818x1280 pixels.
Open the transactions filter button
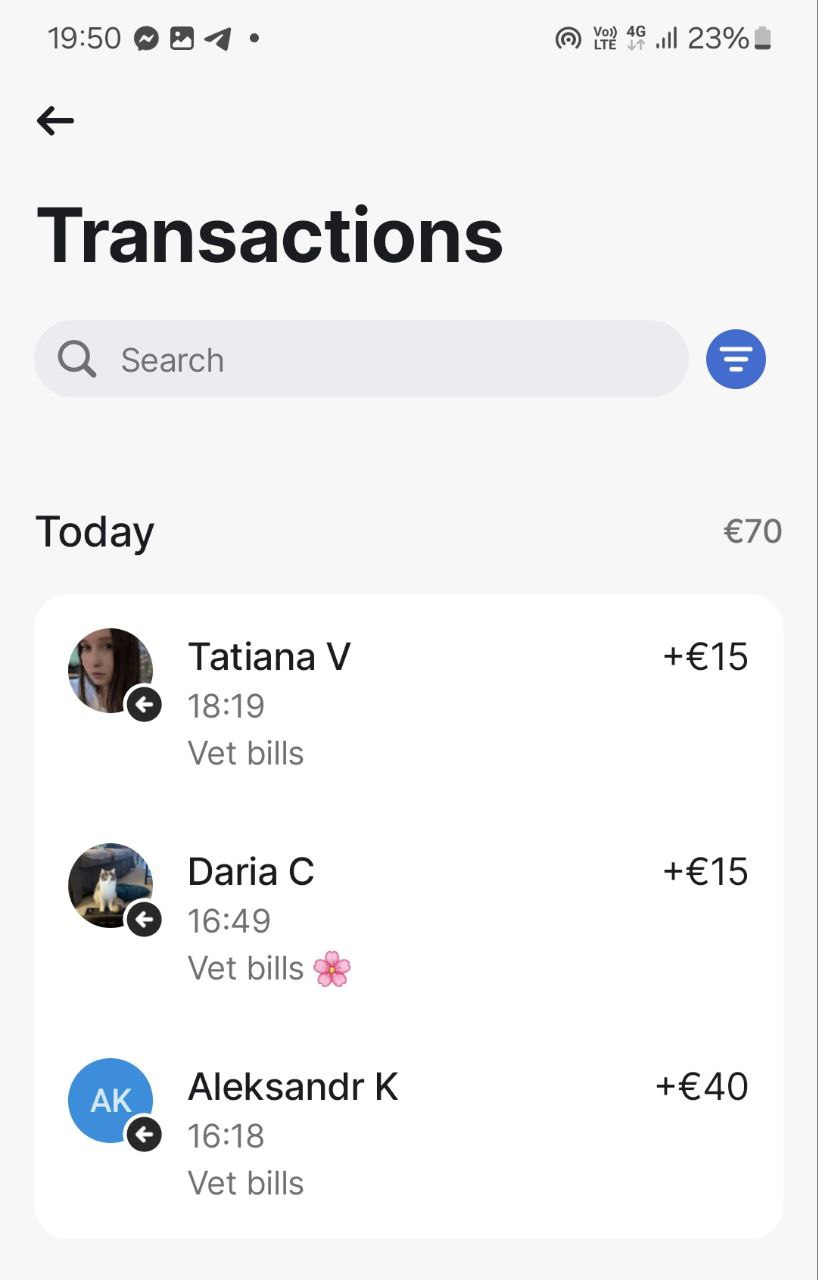(x=735, y=359)
